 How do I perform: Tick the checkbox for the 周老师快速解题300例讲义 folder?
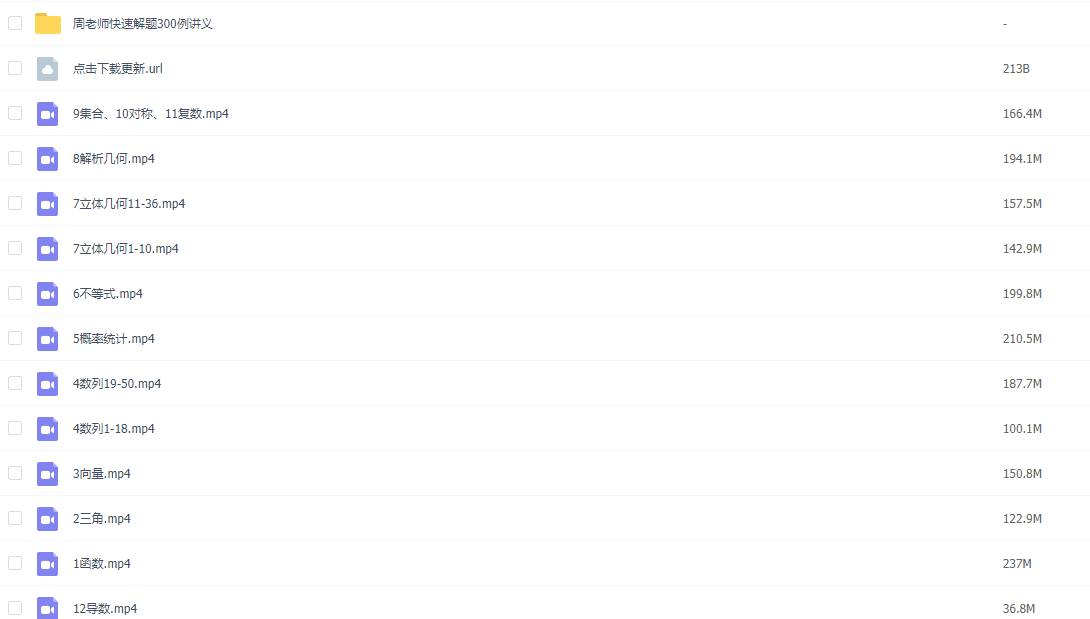15,23
